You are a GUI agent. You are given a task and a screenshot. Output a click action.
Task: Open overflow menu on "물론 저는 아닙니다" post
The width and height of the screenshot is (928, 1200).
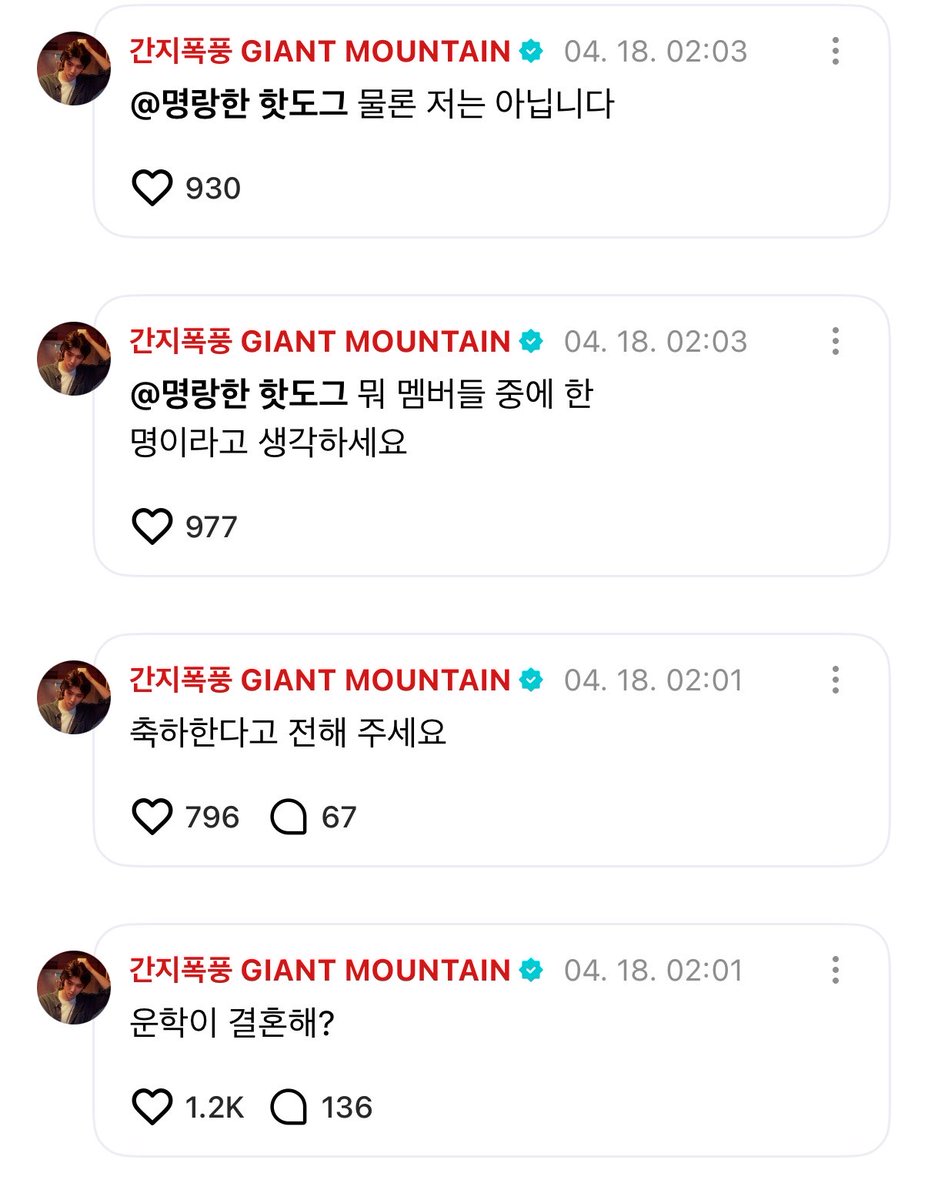[x=835, y=51]
